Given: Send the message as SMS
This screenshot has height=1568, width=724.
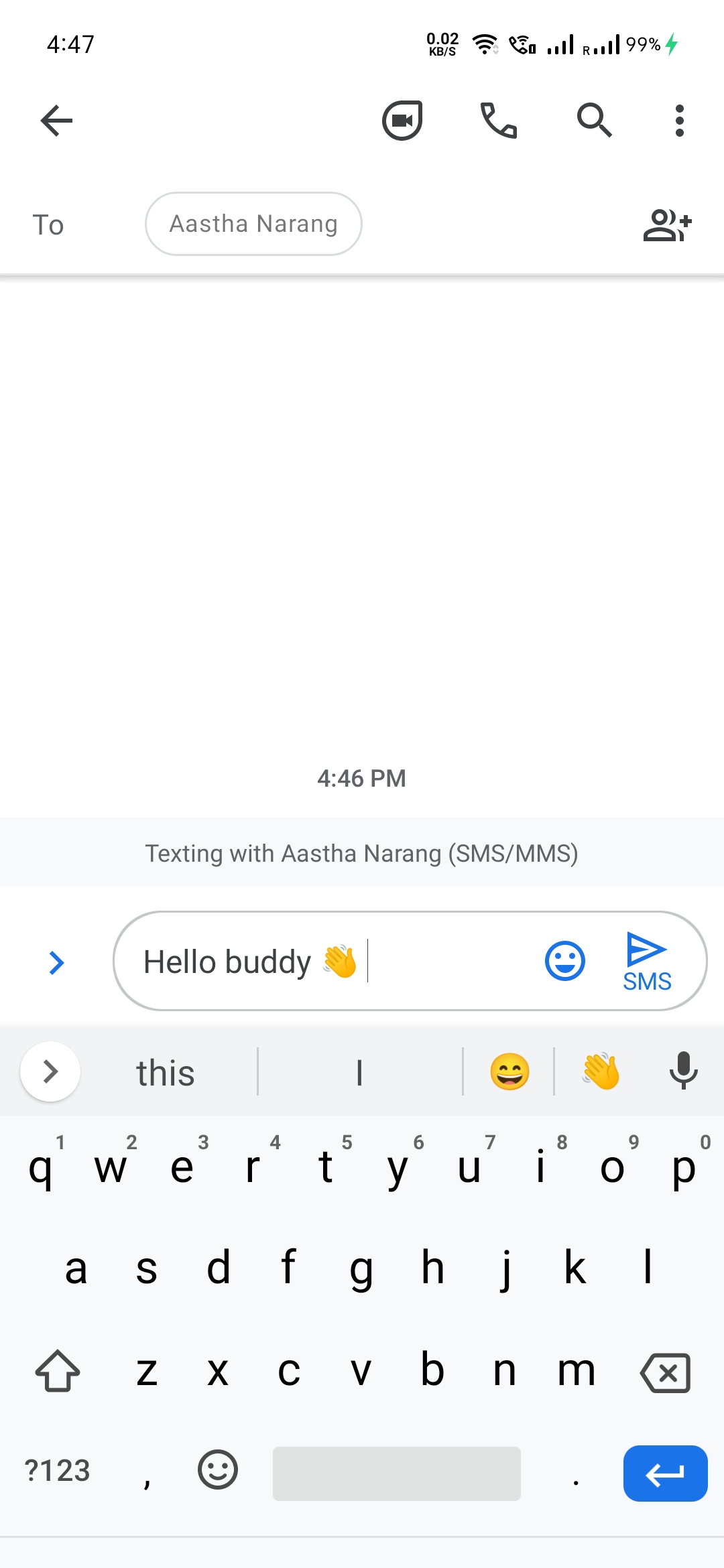Looking at the screenshot, I should [647, 962].
